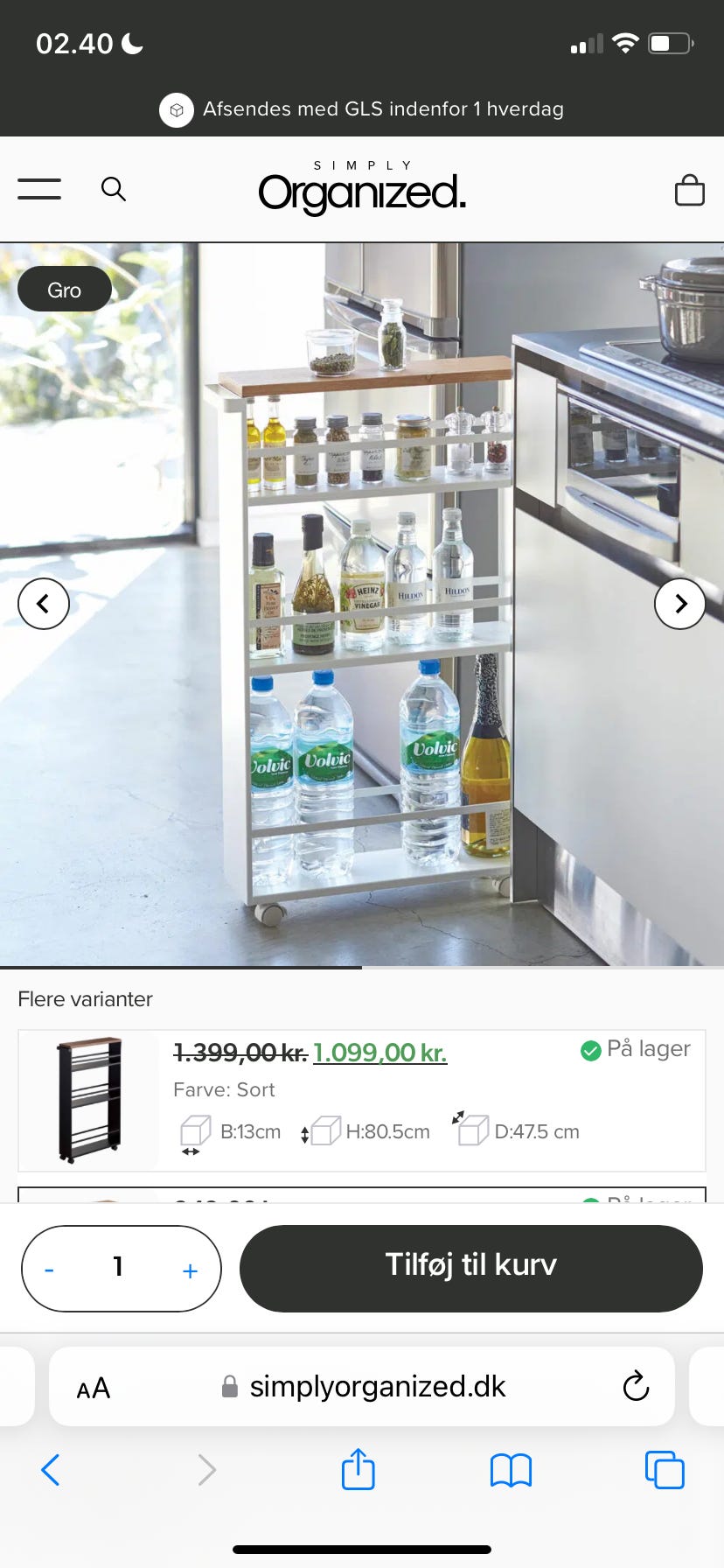The image size is (724, 1568).
Task: Go to Simply Organized homepage logo
Action: click(x=362, y=188)
